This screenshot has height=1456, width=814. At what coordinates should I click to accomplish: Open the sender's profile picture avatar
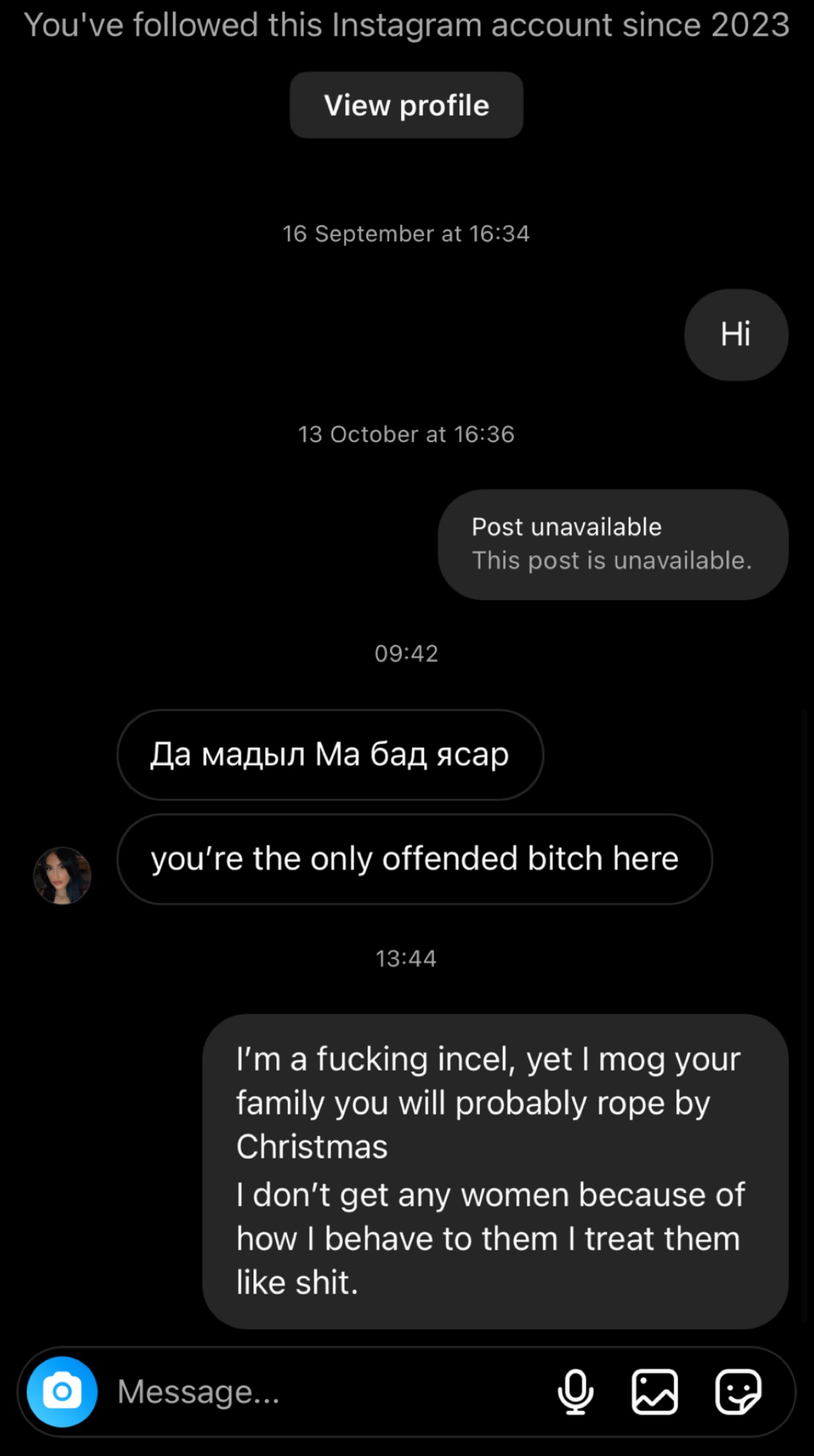point(62,876)
